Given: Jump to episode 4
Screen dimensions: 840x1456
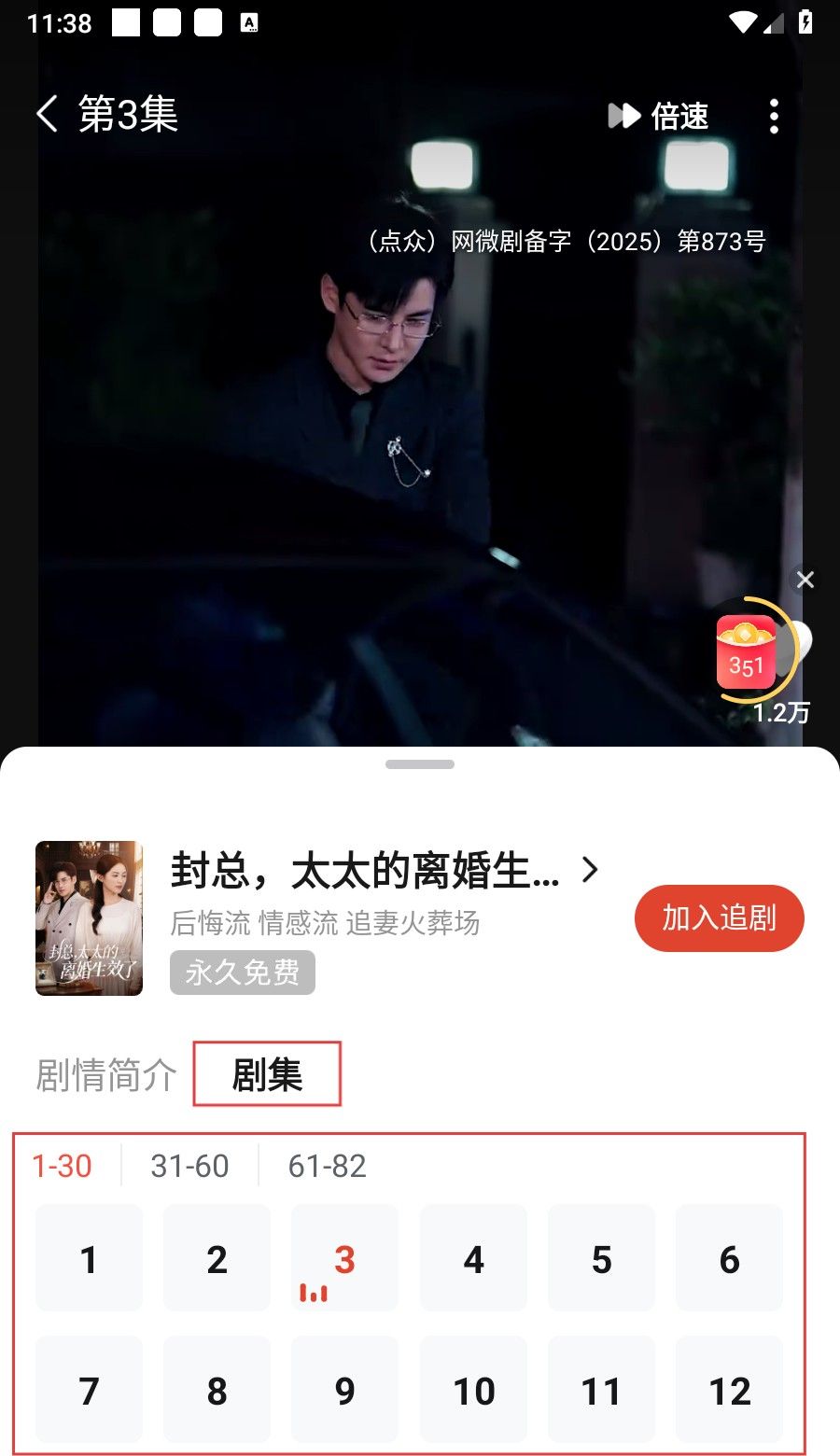Looking at the screenshot, I should 473,1258.
